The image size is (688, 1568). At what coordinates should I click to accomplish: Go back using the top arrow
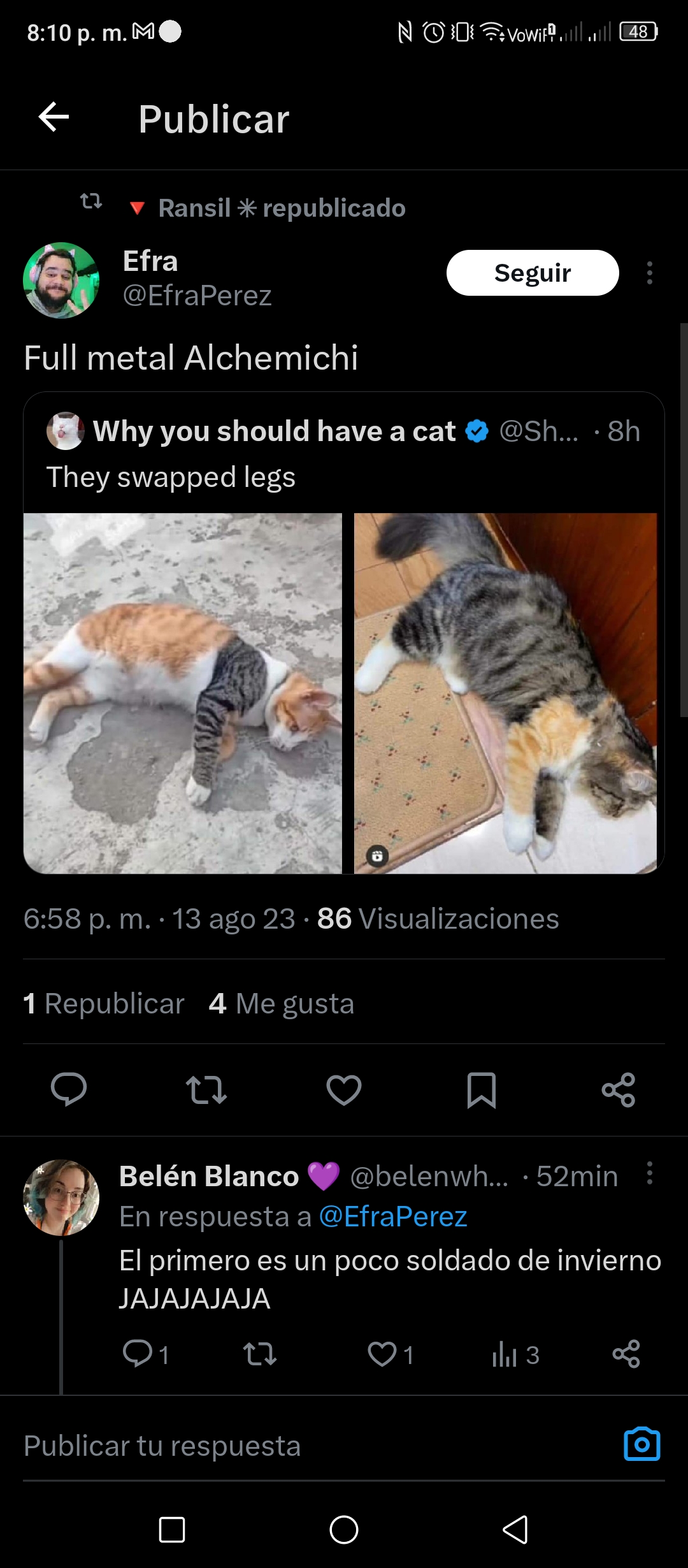tap(54, 117)
